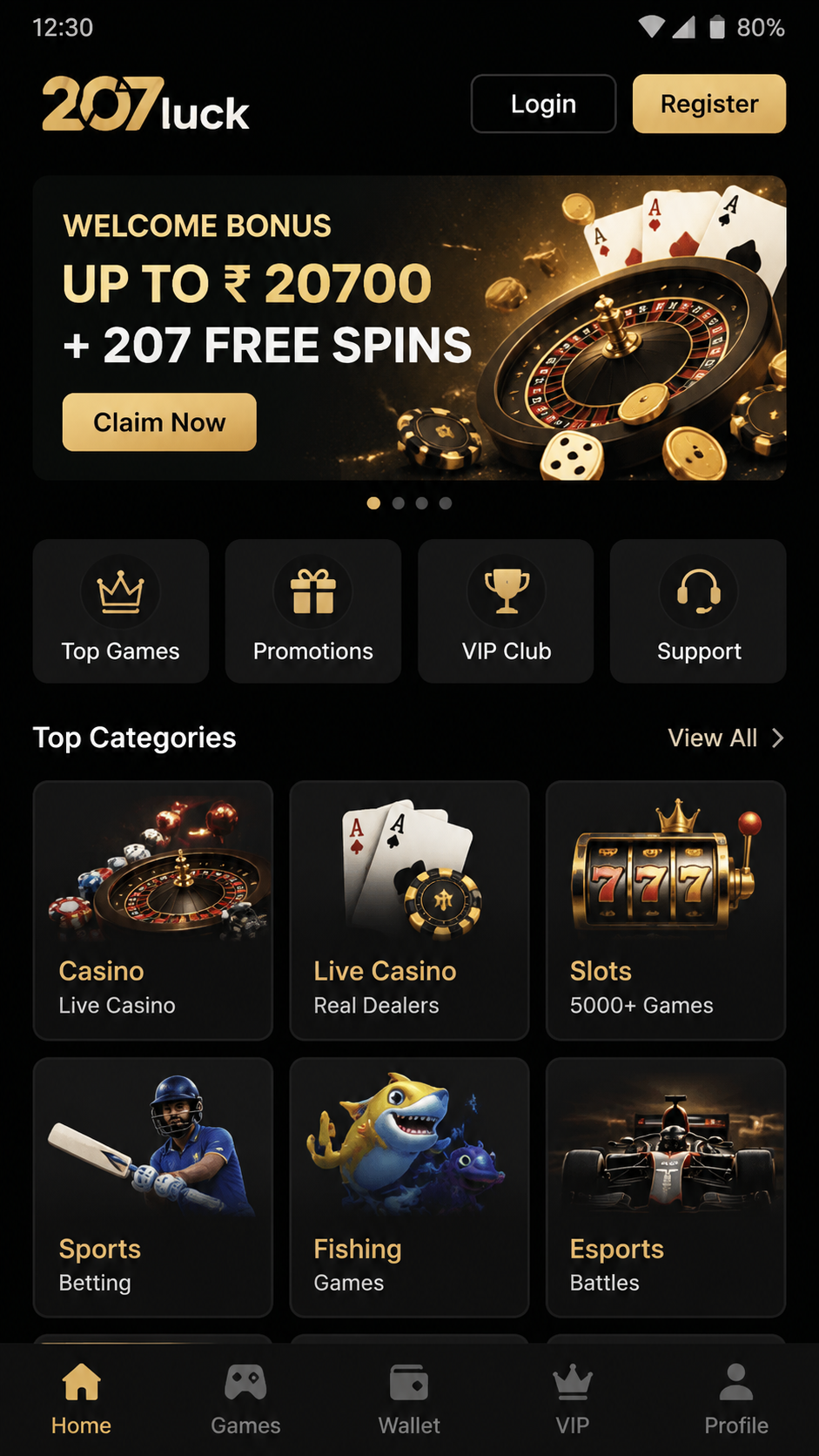Screen dimensions: 819x1456
Task: Select the second banner page dot
Action: tap(399, 503)
